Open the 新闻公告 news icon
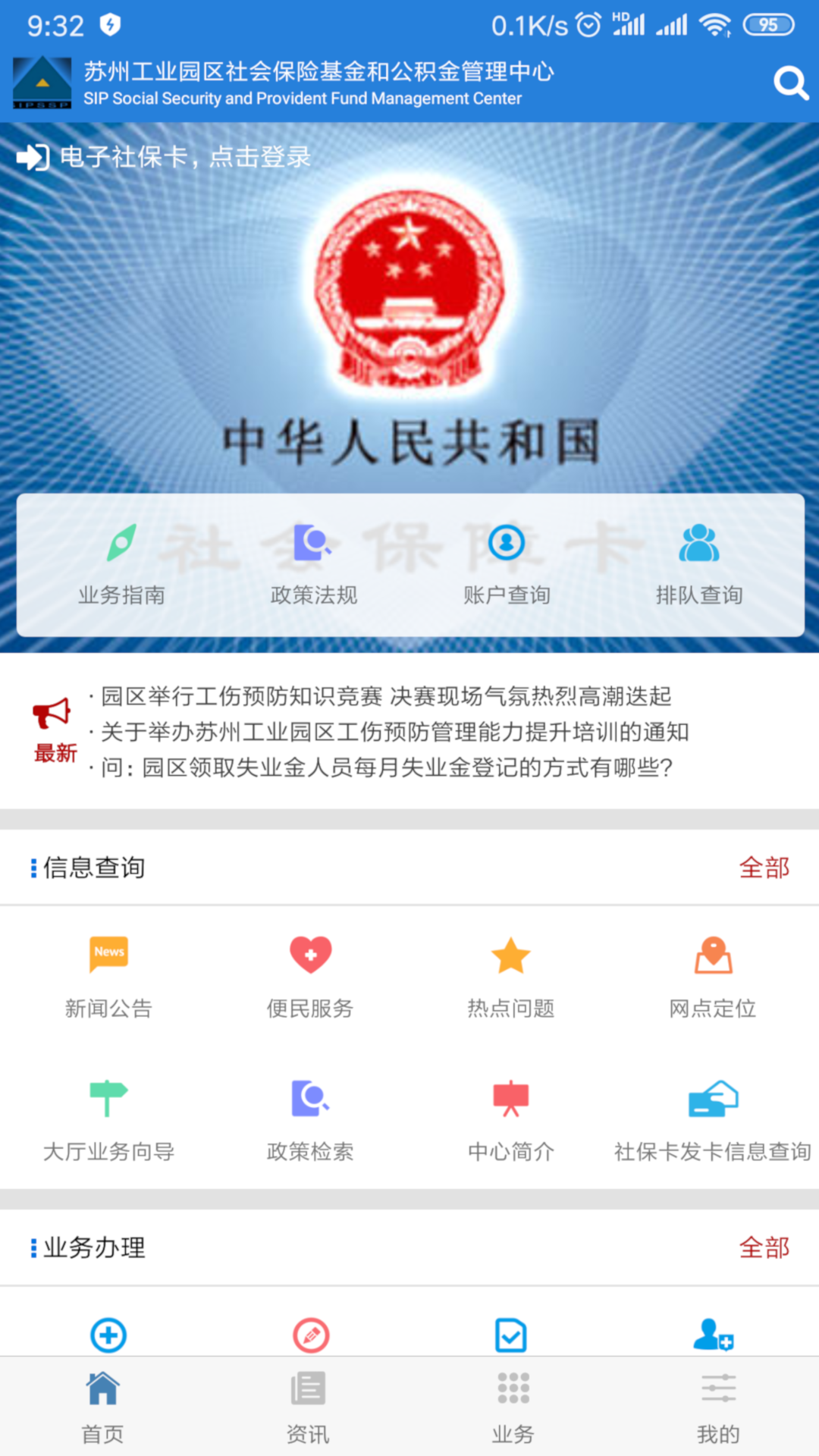The width and height of the screenshot is (819, 1456). [x=108, y=974]
